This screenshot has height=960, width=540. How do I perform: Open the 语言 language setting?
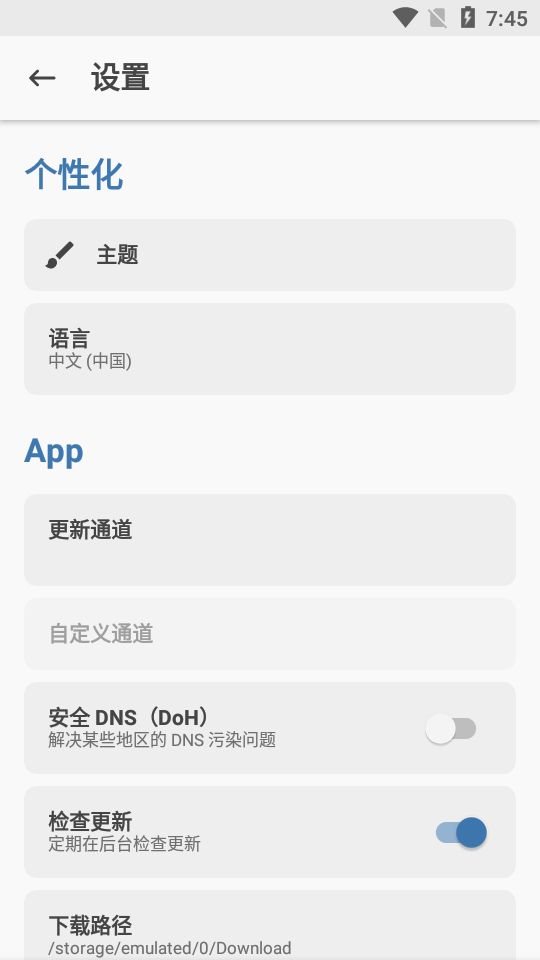tap(270, 349)
